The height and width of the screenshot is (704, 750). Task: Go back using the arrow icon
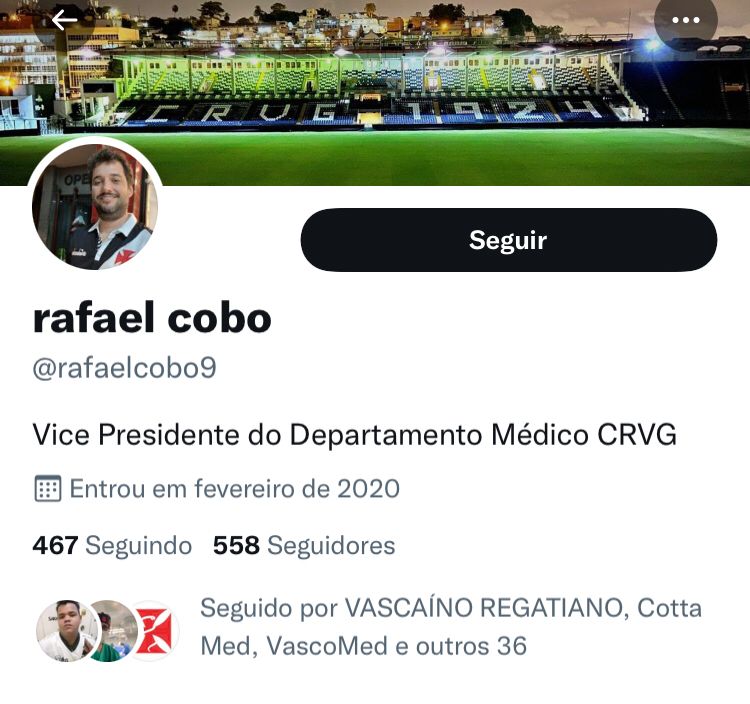point(64,21)
